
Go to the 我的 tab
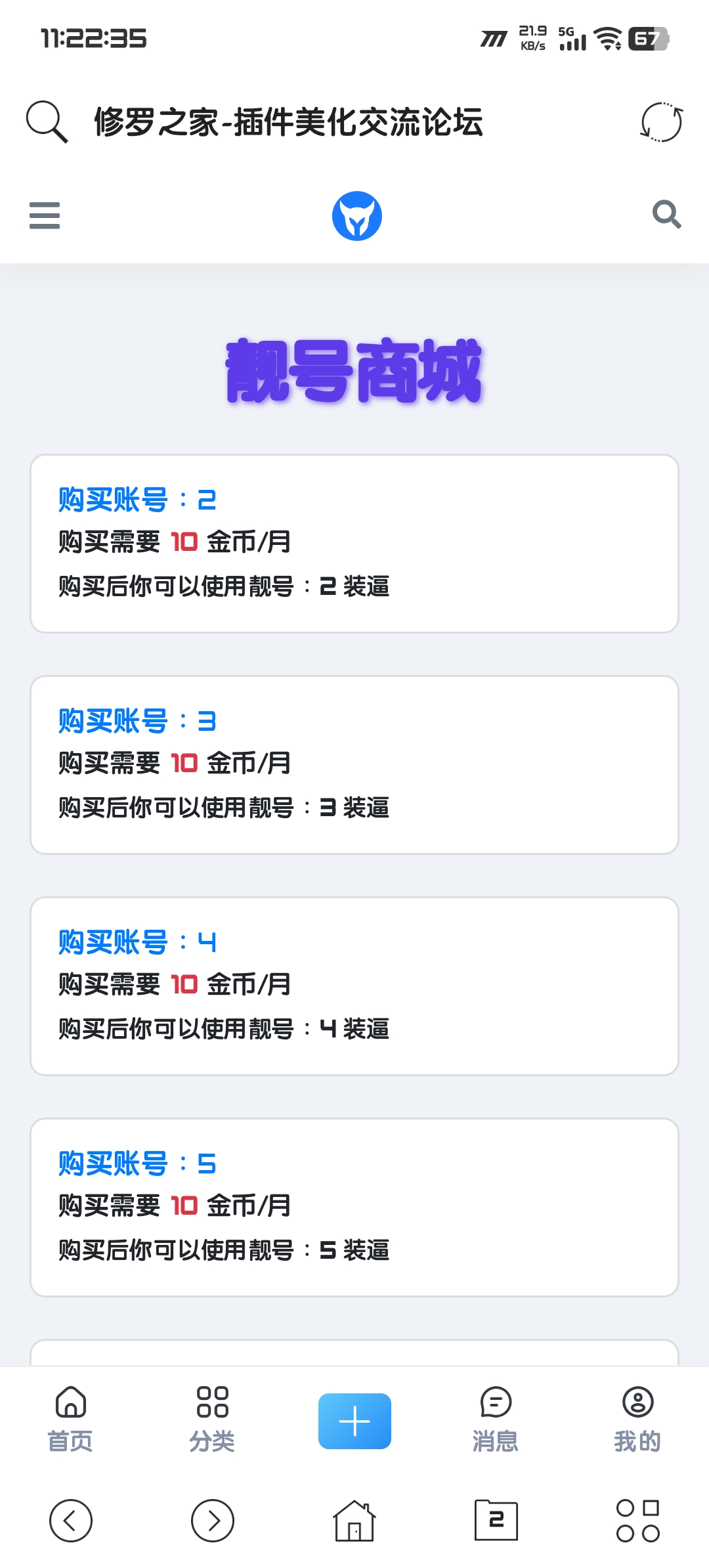pos(637,1419)
